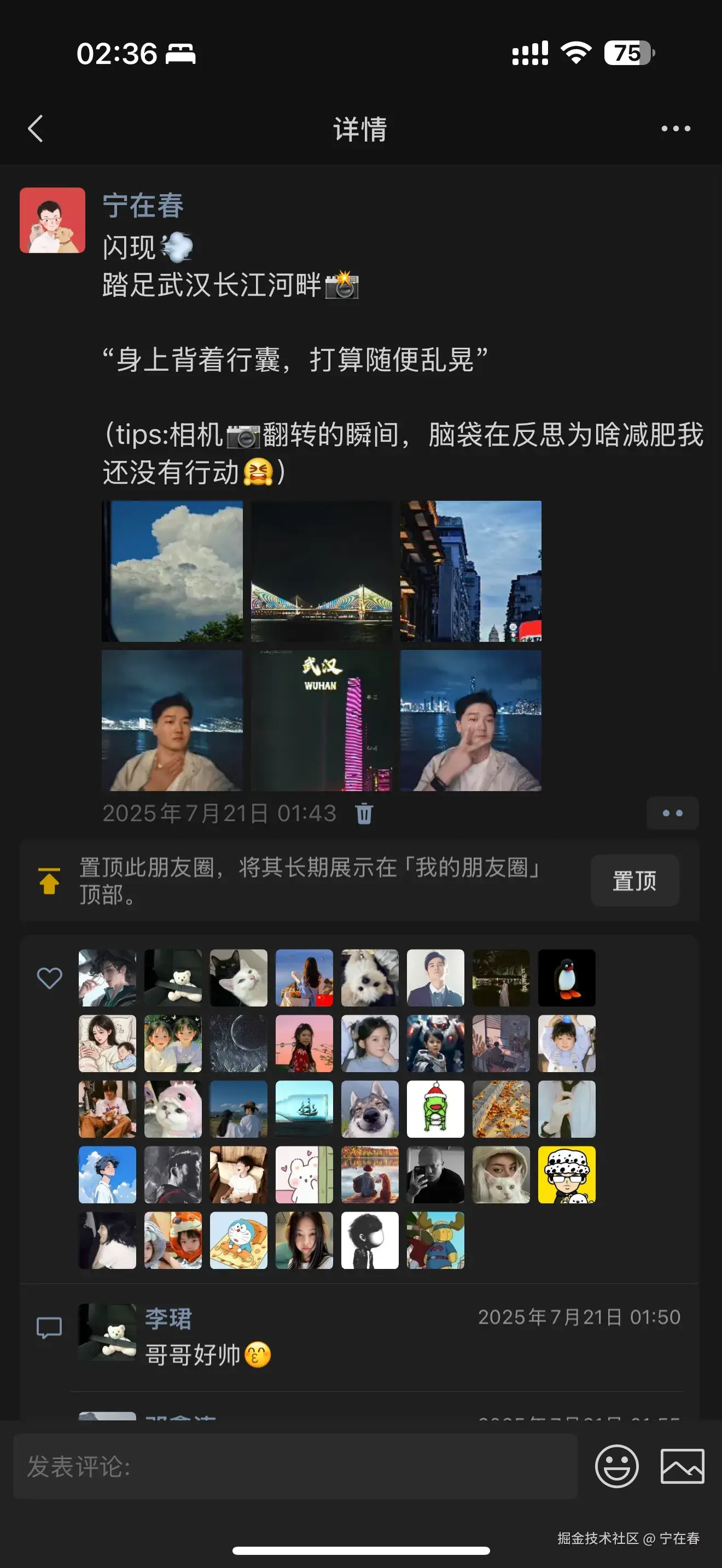
Task: Open the two-dot like and comment button
Action: point(672,813)
